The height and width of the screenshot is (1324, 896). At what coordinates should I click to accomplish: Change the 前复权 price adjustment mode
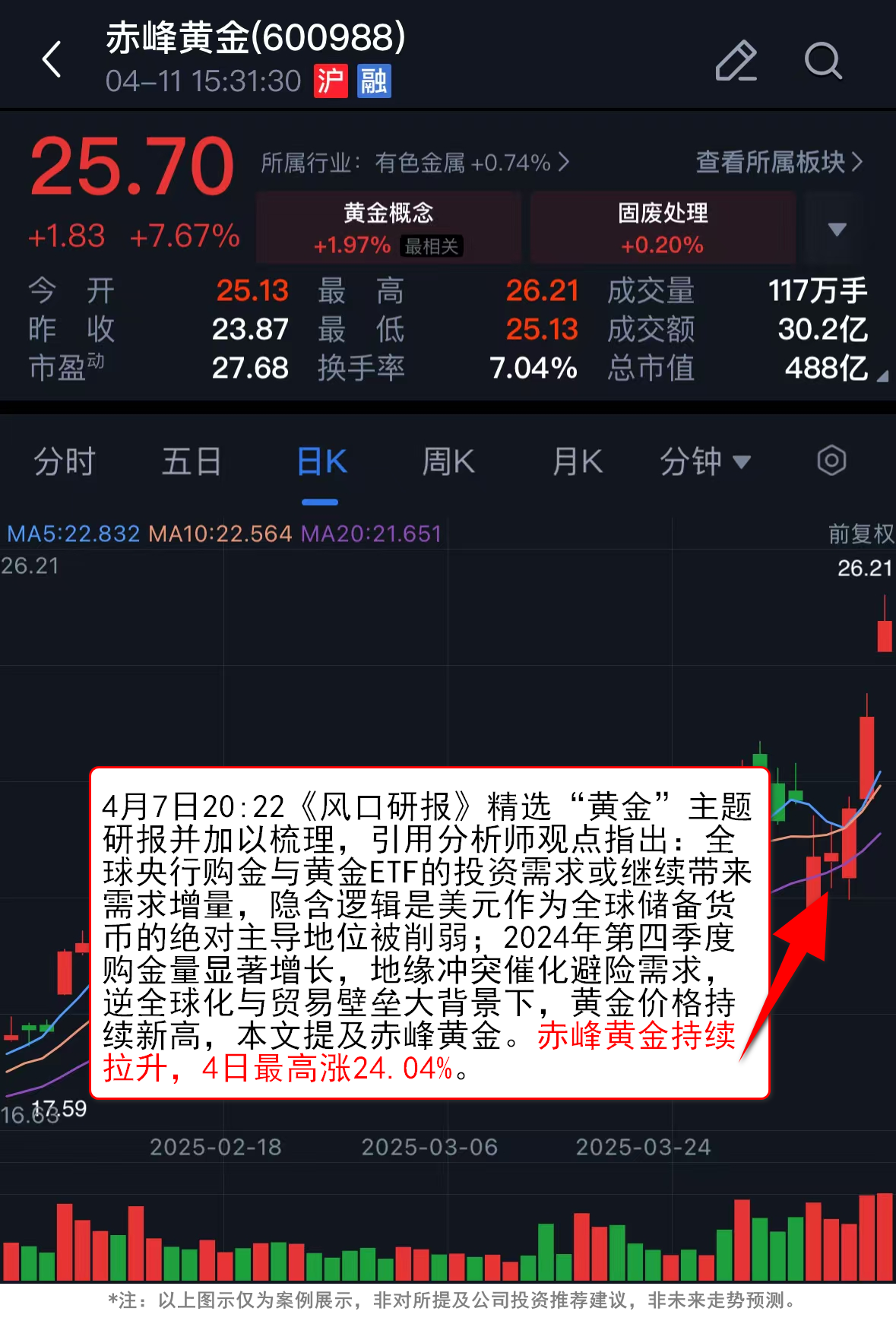[x=860, y=534]
